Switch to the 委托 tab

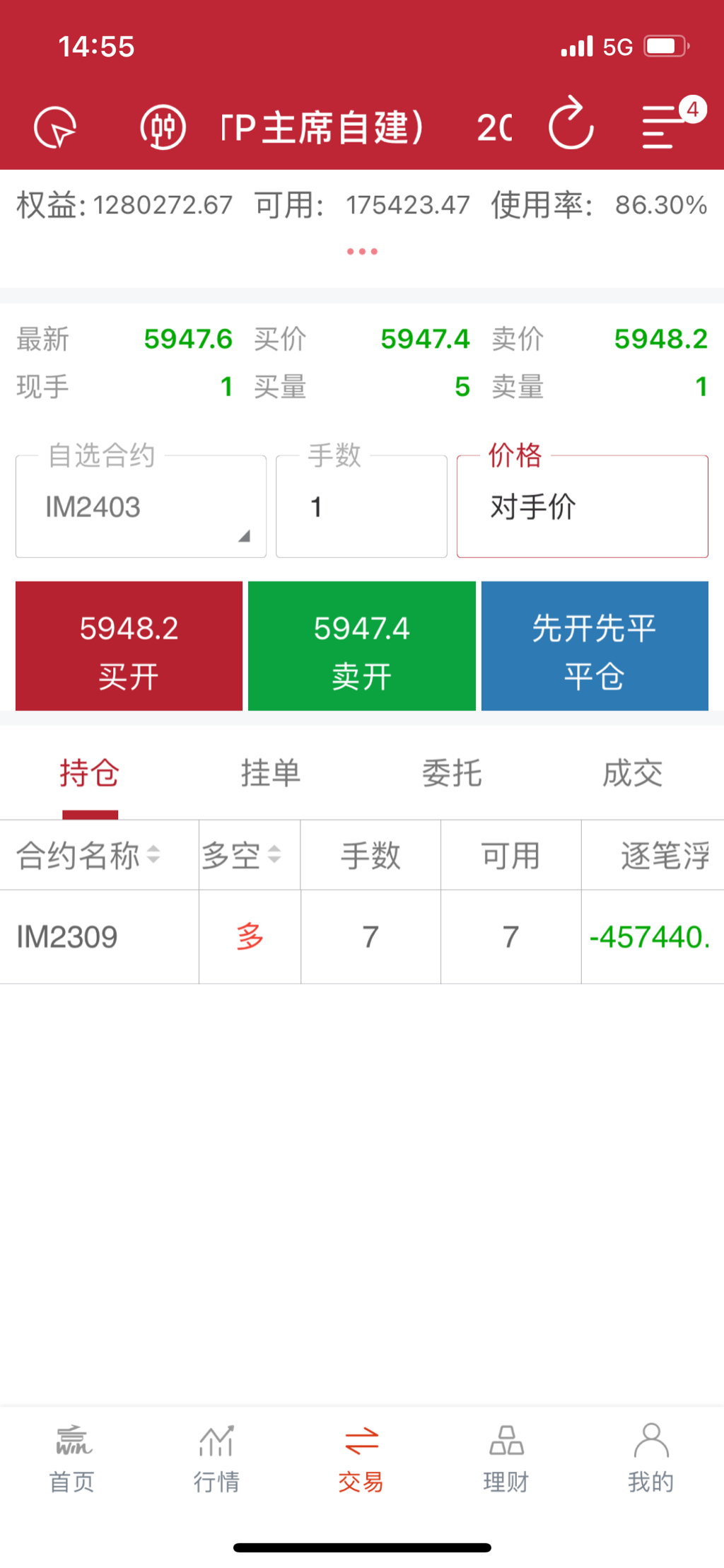coord(452,773)
